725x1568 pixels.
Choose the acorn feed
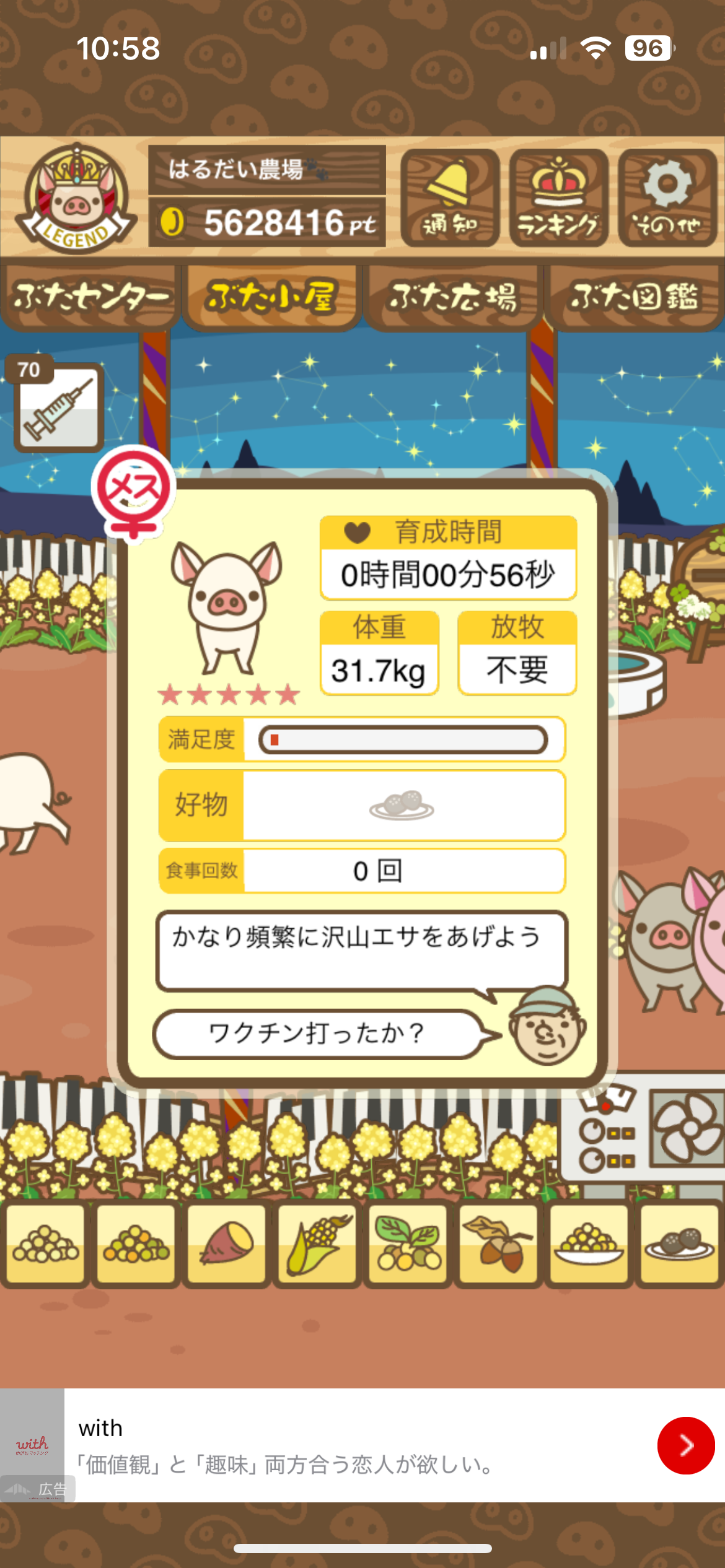pyautogui.click(x=498, y=1243)
